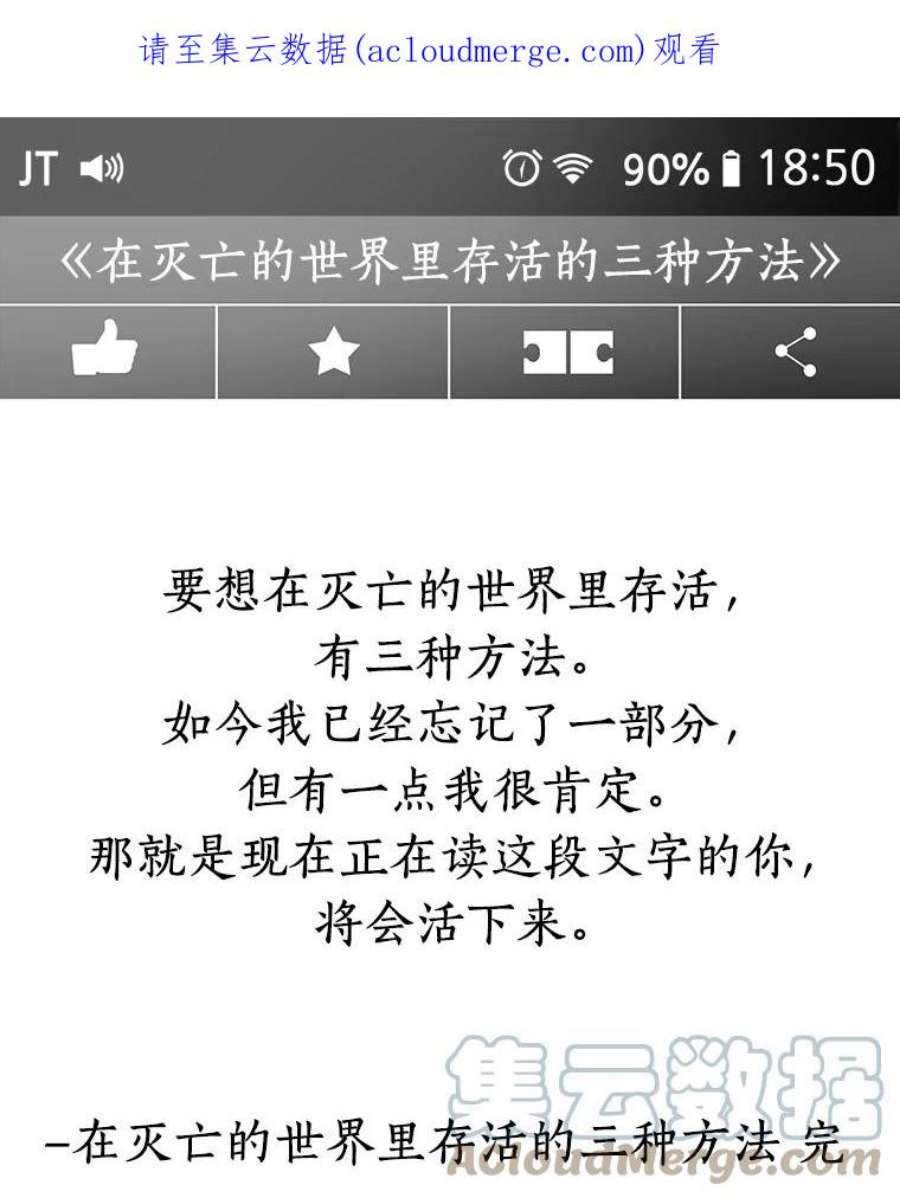Open chapter navigation from the split-view icon
Image resolution: width=900 pixels, height=1198 pixels.
(564, 352)
